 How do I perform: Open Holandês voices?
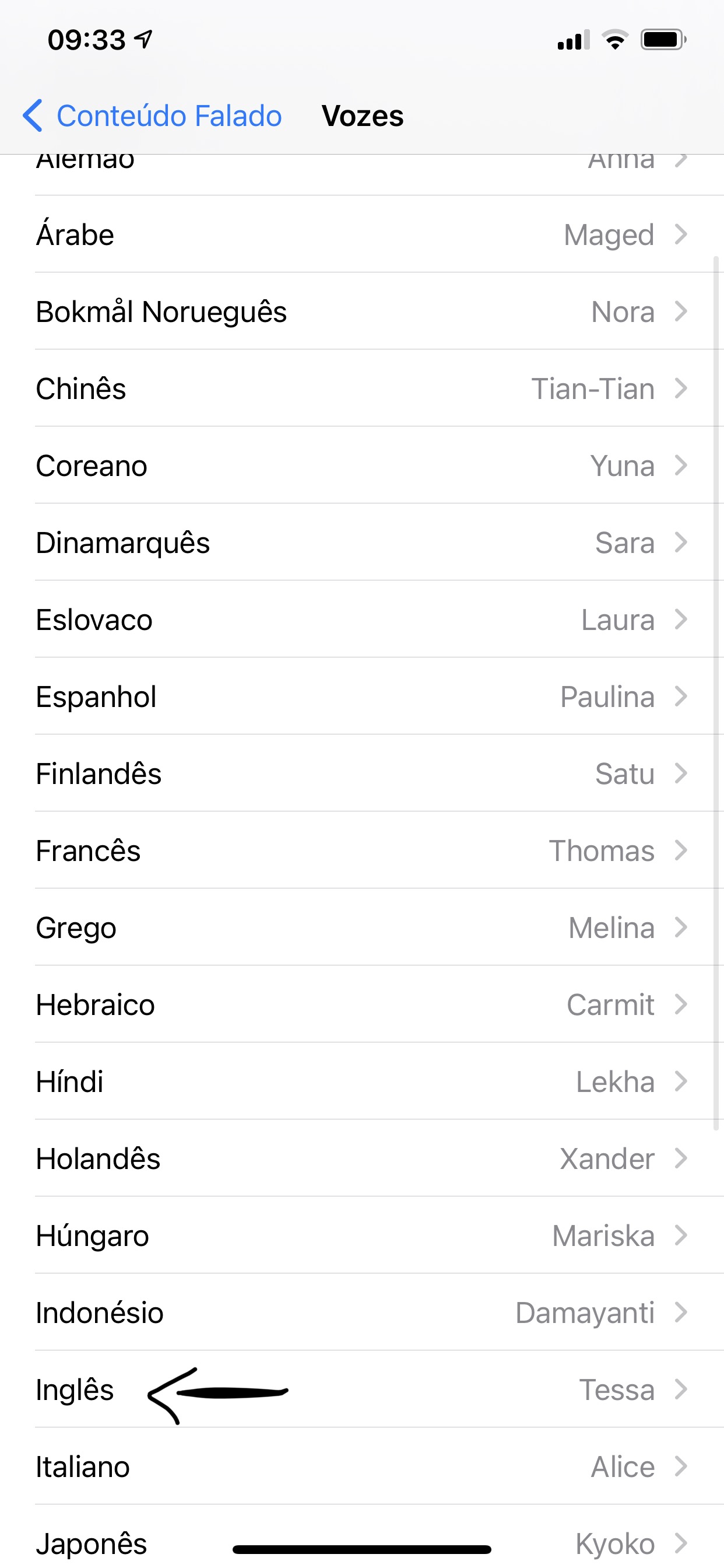pyautogui.click(x=361, y=1158)
